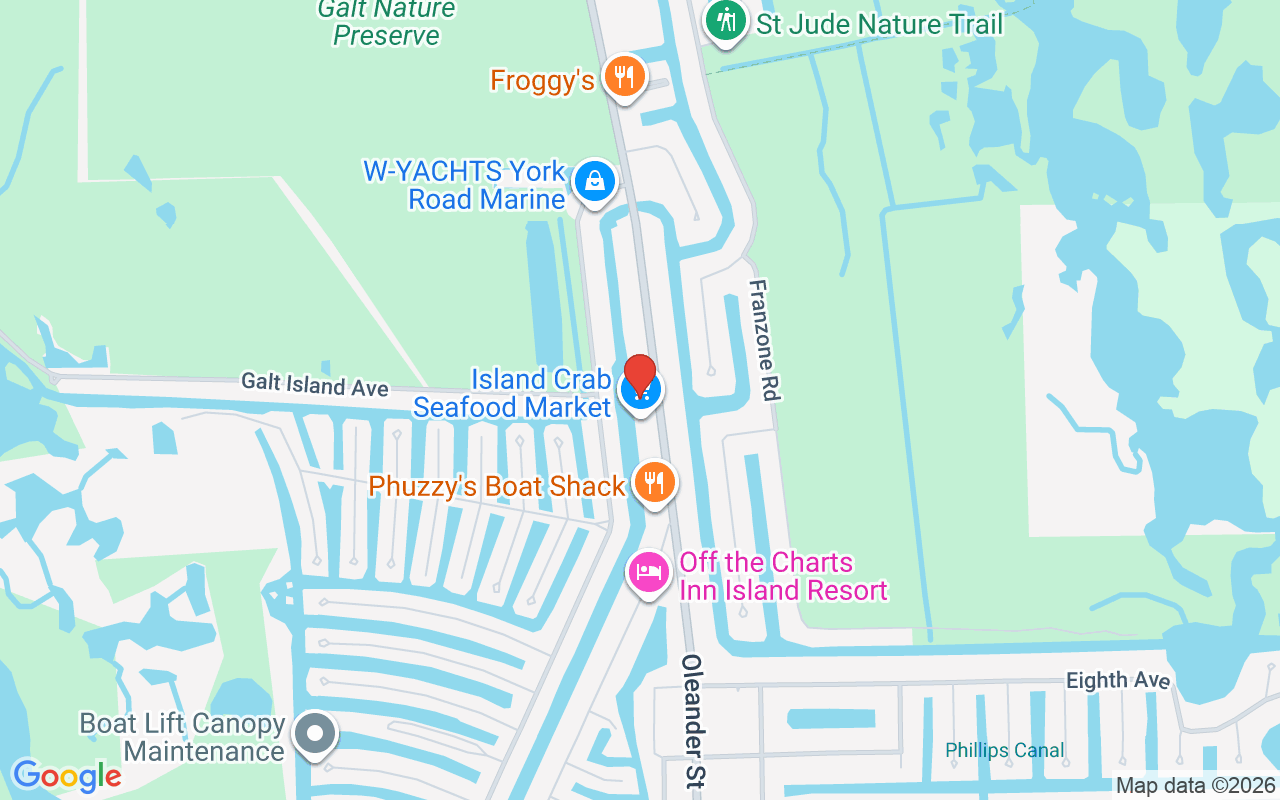
Task: Open the Boat Lift Canopy Maintenance marker
Action: [x=315, y=735]
